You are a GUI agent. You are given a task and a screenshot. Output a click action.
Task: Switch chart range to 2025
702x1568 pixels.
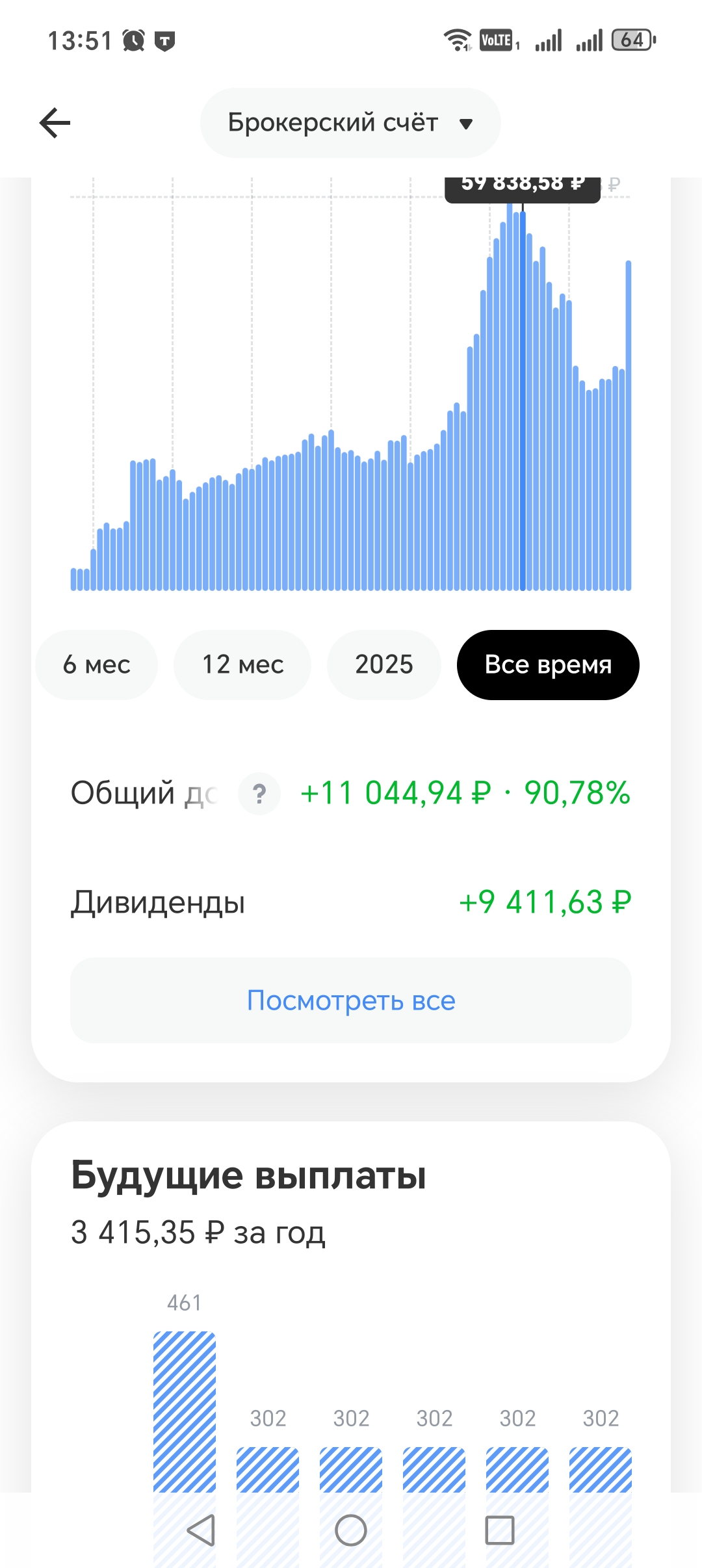(x=384, y=664)
